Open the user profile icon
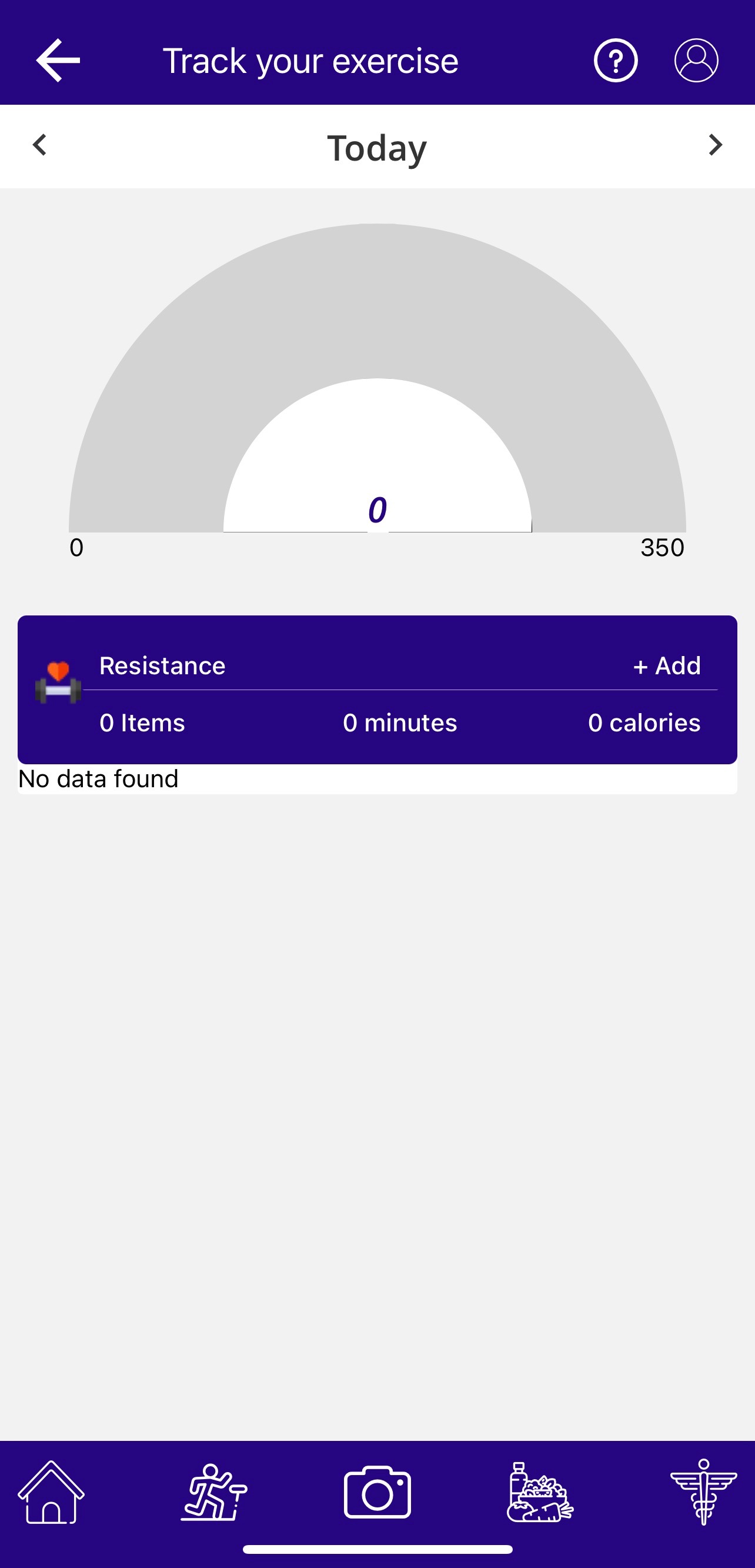Viewport: 755px width, 1568px height. pyautogui.click(x=696, y=60)
